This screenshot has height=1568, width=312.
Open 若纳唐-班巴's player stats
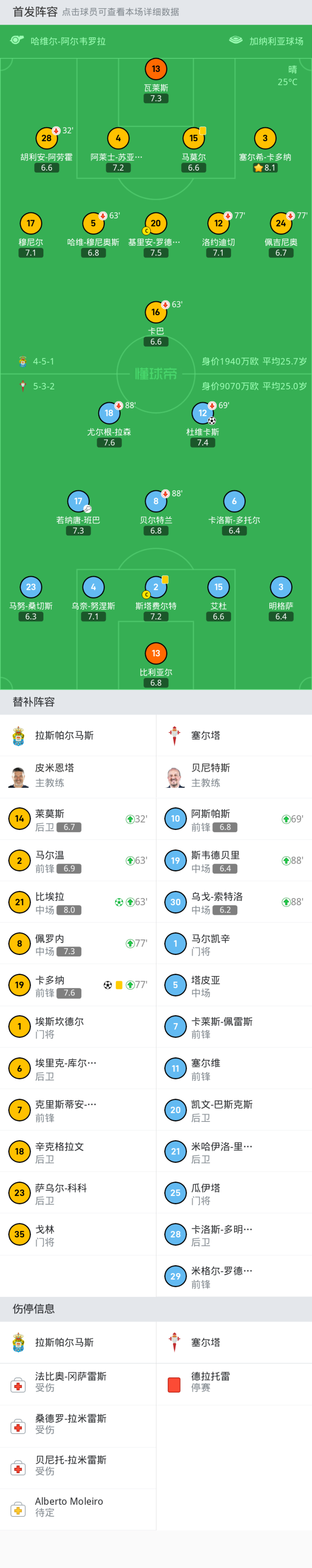(78, 502)
